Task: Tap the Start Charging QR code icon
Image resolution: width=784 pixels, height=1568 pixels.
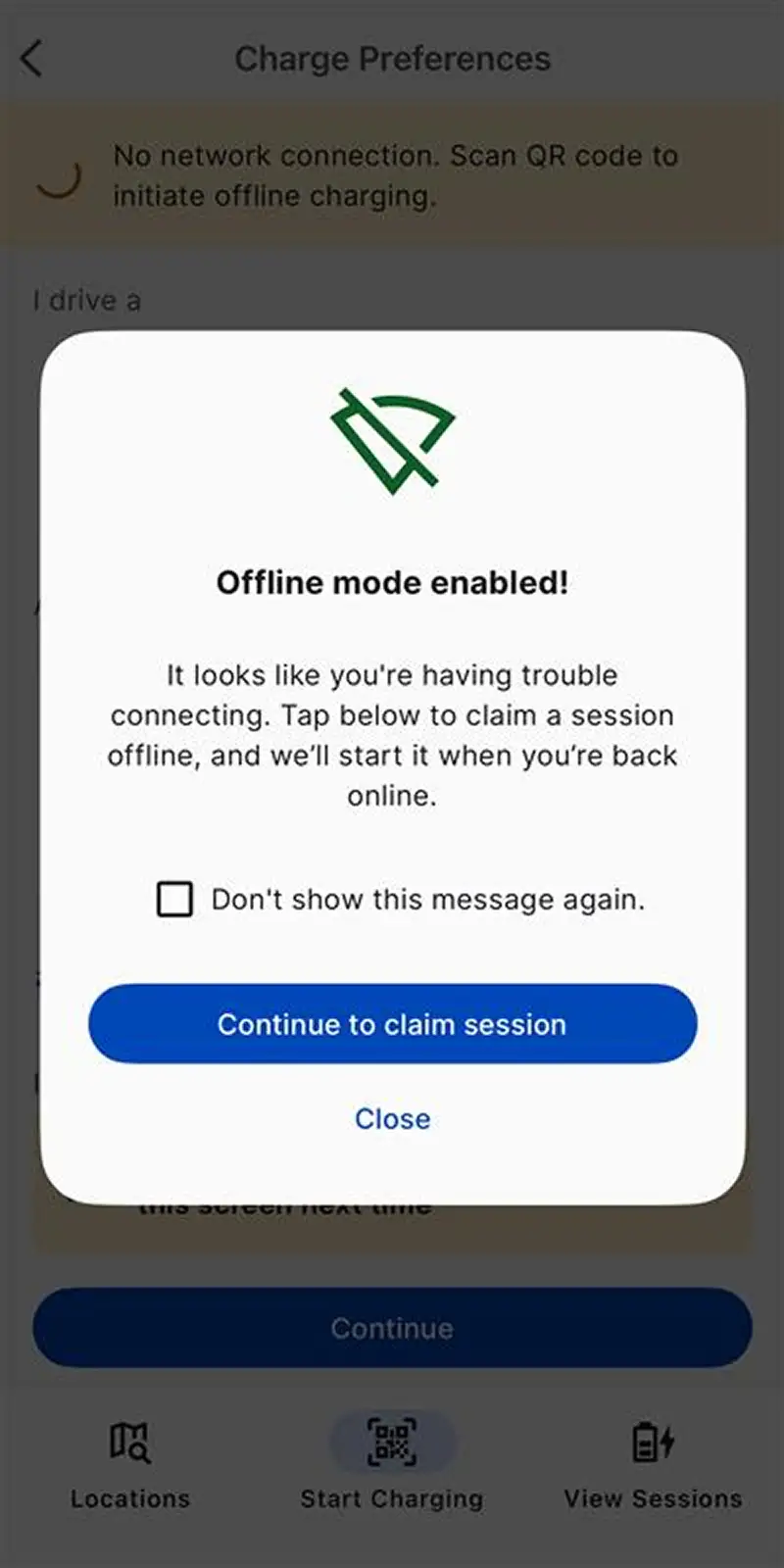Action: [x=392, y=1443]
